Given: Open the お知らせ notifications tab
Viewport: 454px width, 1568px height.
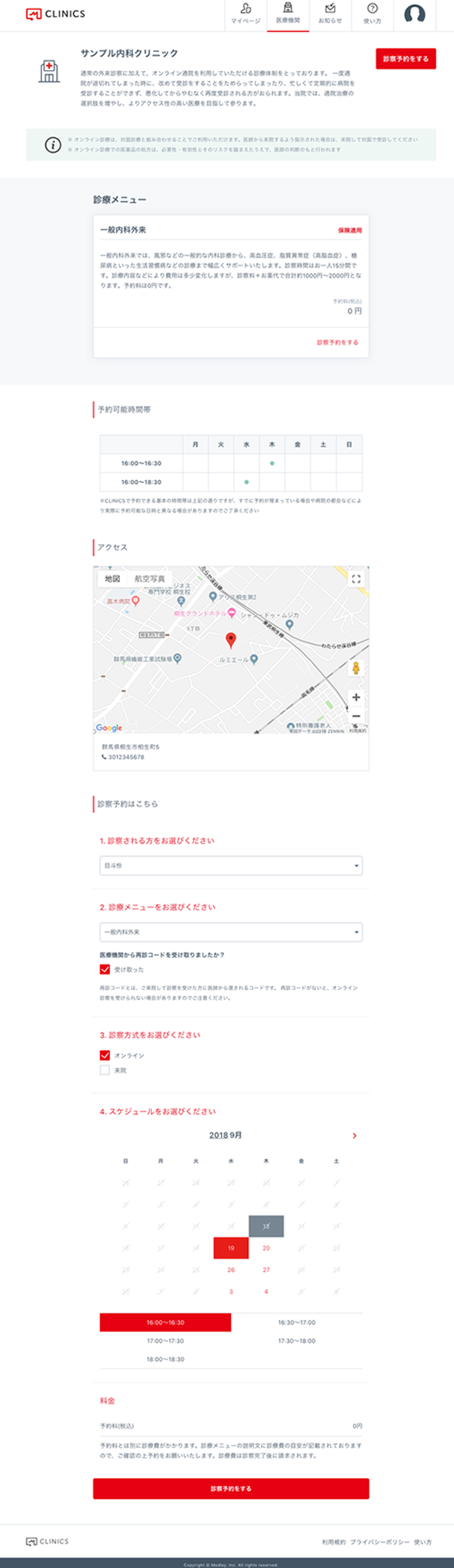Looking at the screenshot, I should click(x=330, y=14).
